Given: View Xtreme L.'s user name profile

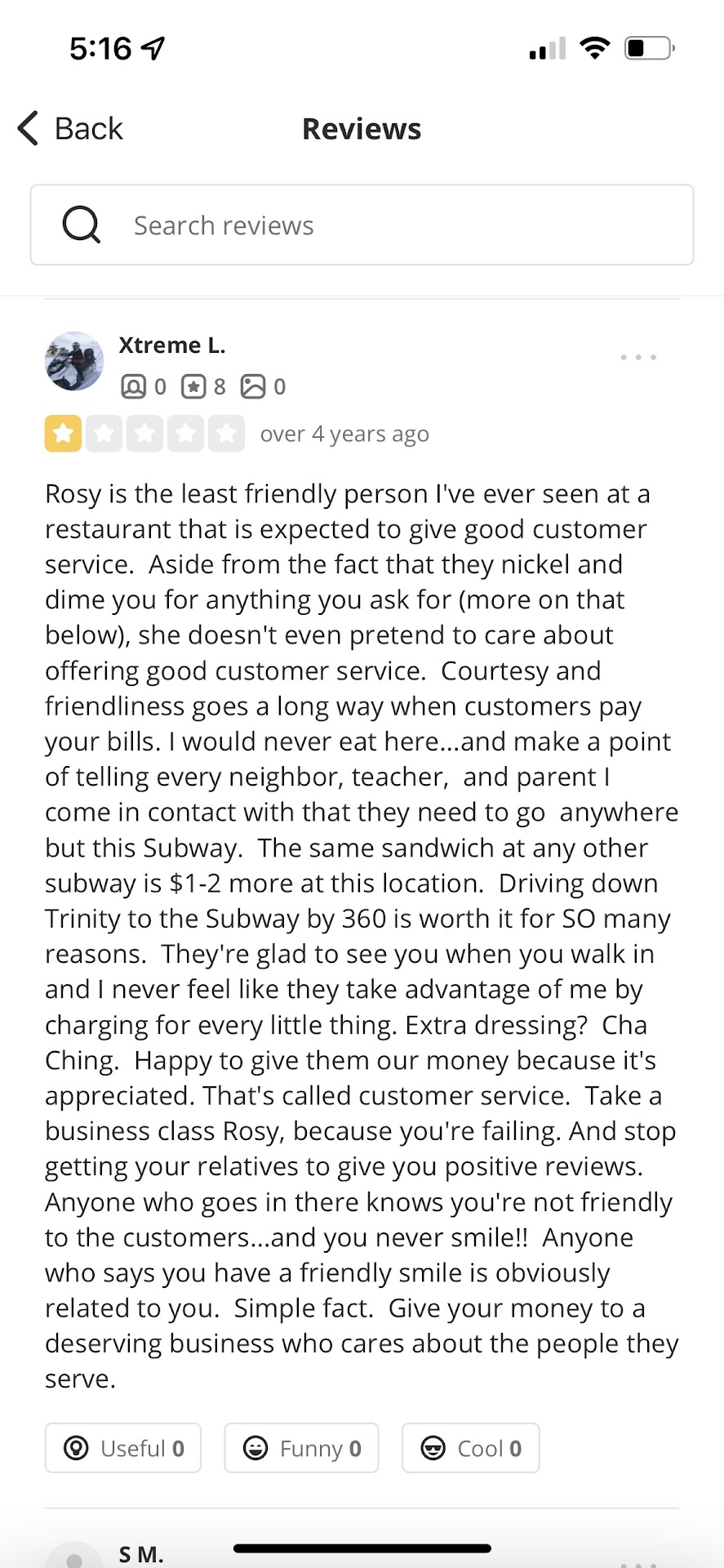Looking at the screenshot, I should pos(172,345).
